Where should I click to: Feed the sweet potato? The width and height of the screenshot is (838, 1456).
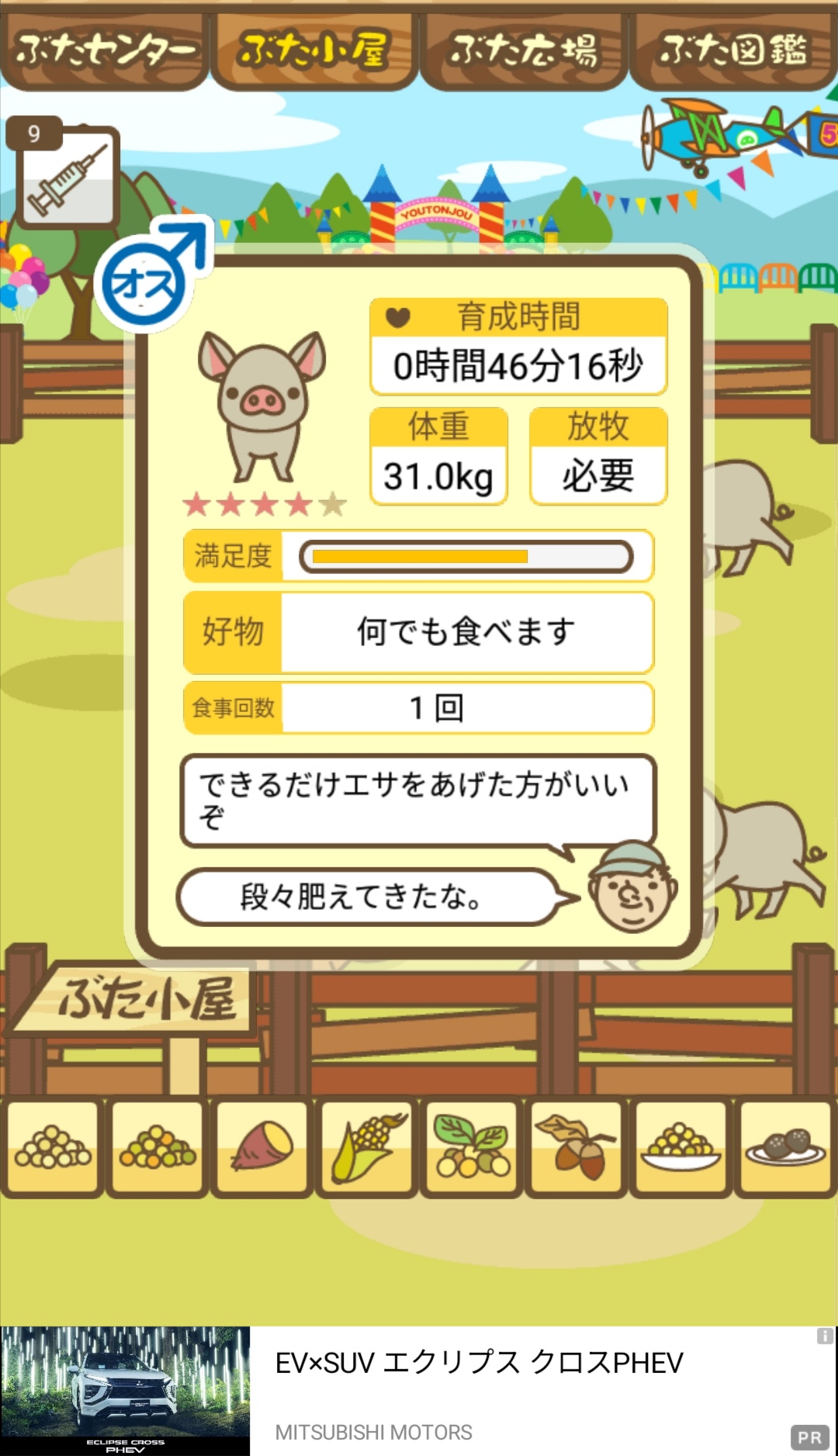[x=262, y=1147]
